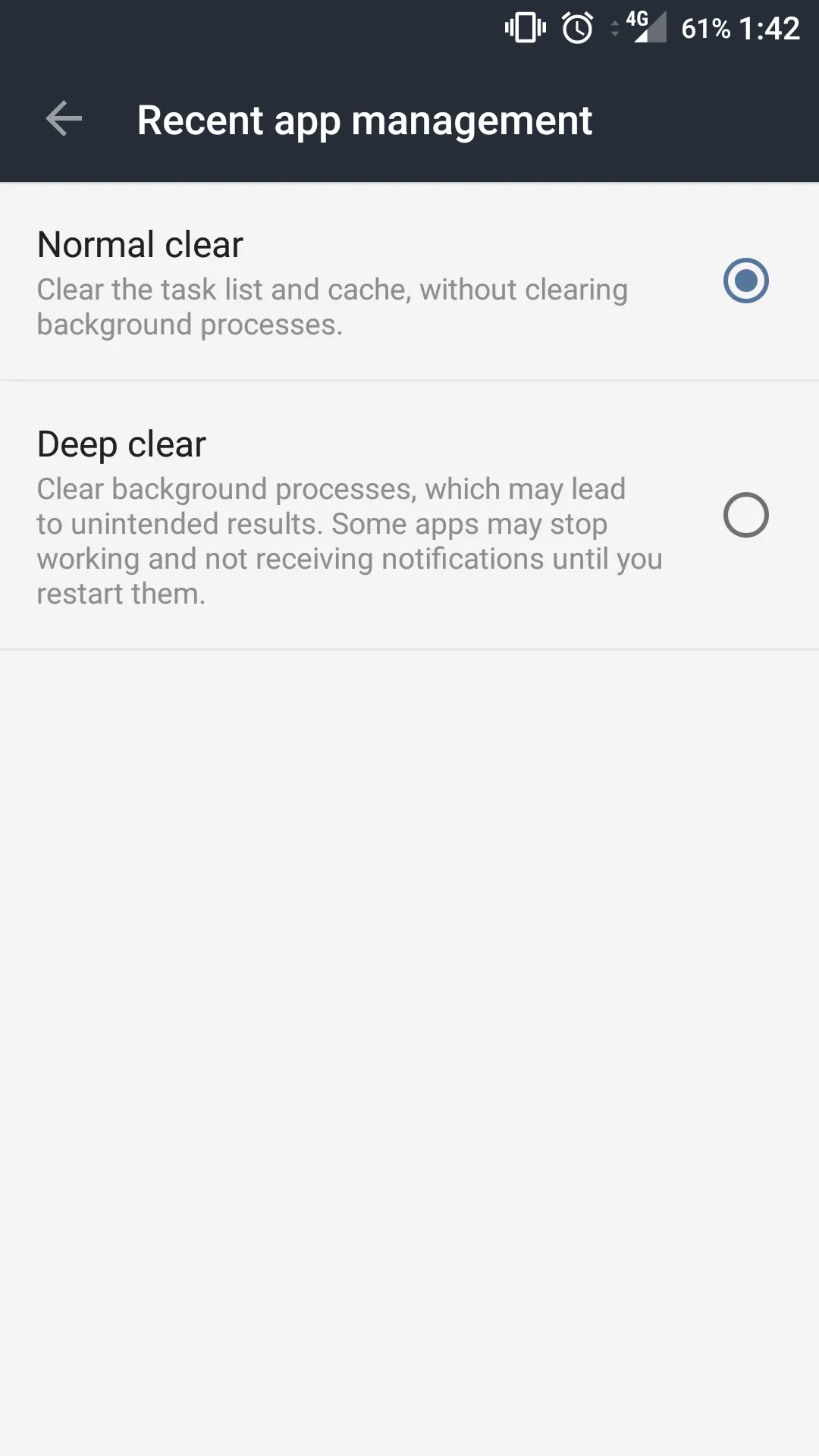
Task: Choose the Deep clear option
Action: point(745,516)
